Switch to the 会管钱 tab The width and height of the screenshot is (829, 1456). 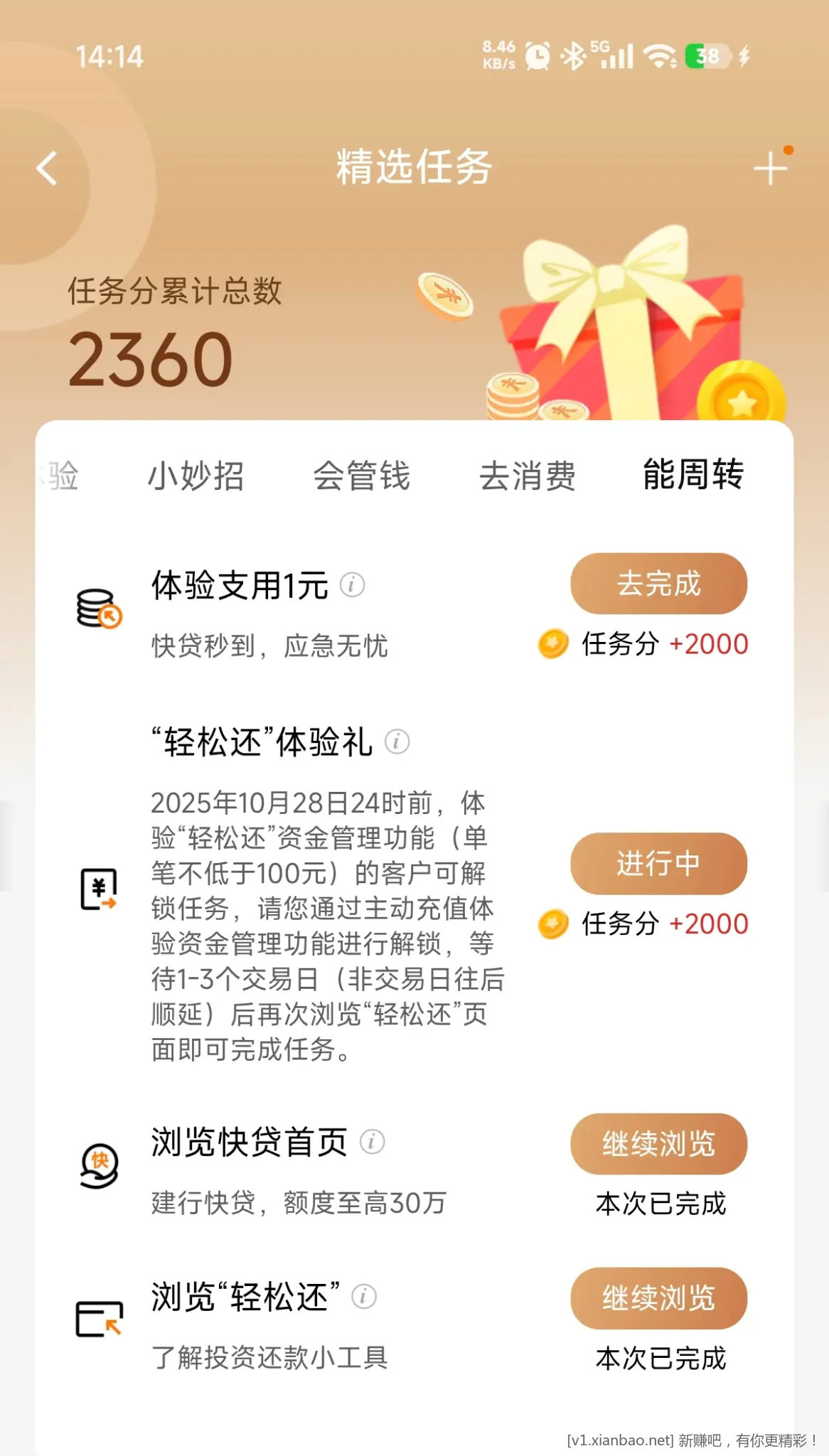361,476
